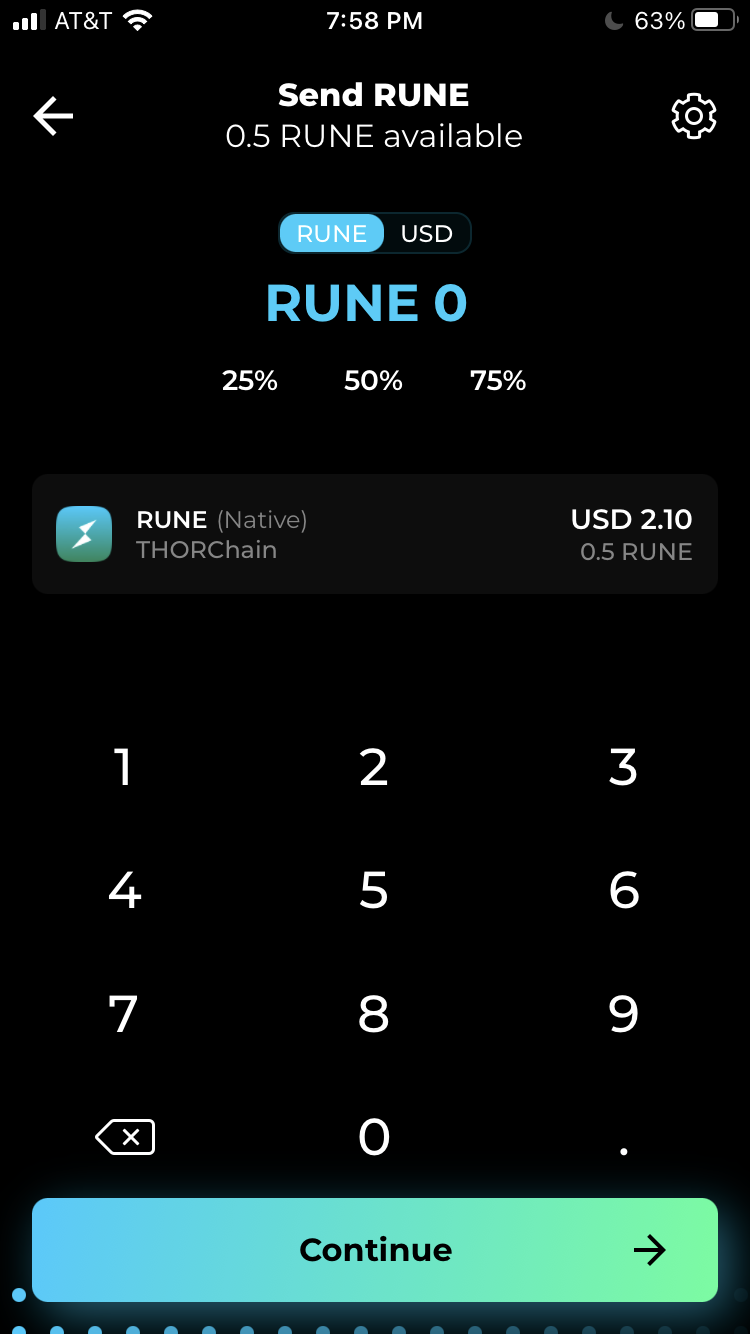Continue to the next send step

[375, 1250]
